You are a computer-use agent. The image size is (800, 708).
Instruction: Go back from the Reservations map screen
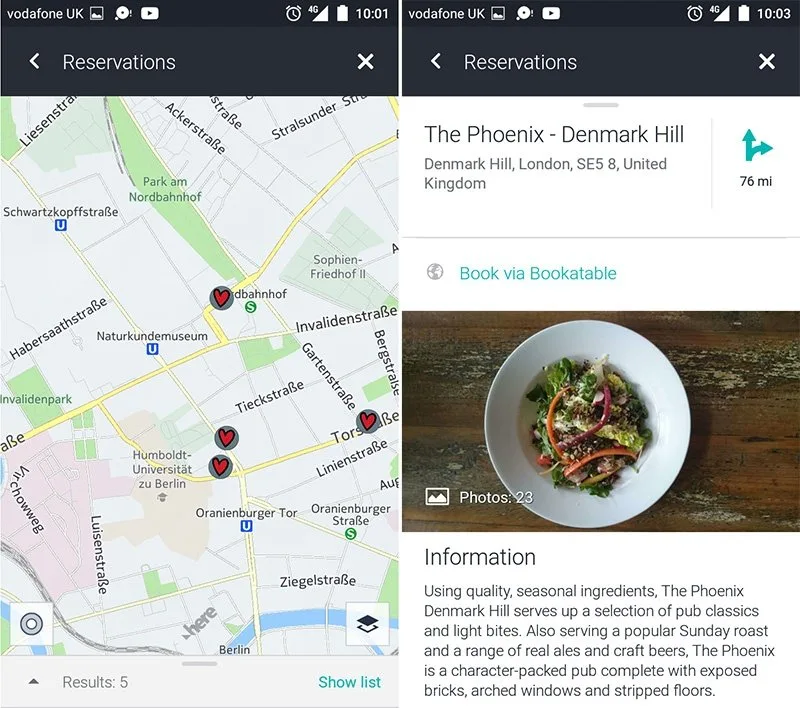[34, 62]
